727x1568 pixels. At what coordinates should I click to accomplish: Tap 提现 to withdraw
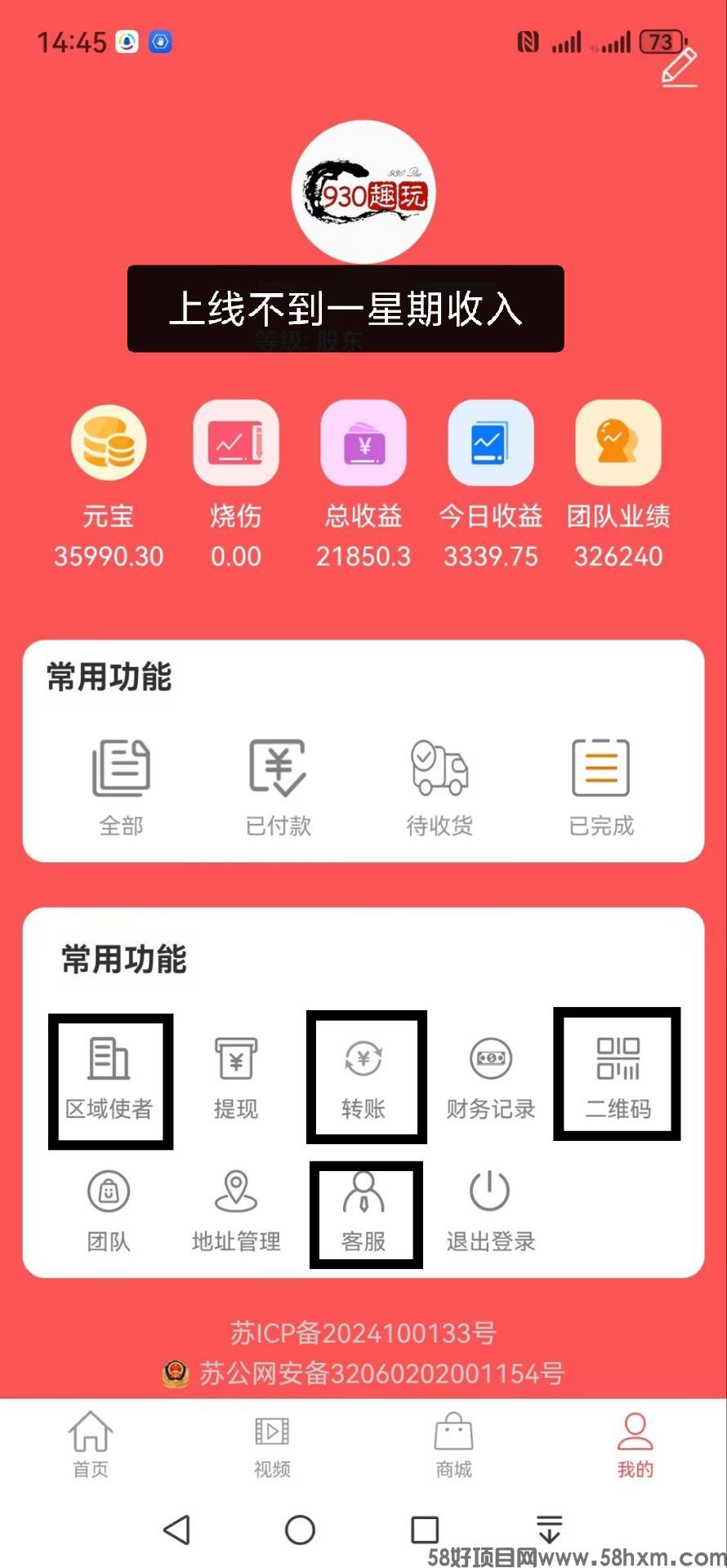click(236, 1078)
